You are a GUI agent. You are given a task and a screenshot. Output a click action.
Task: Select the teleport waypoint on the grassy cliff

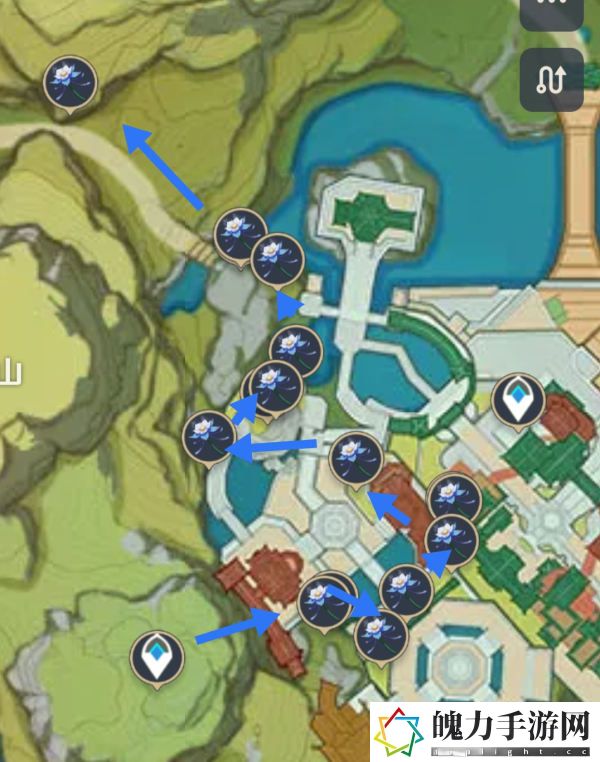point(158,658)
